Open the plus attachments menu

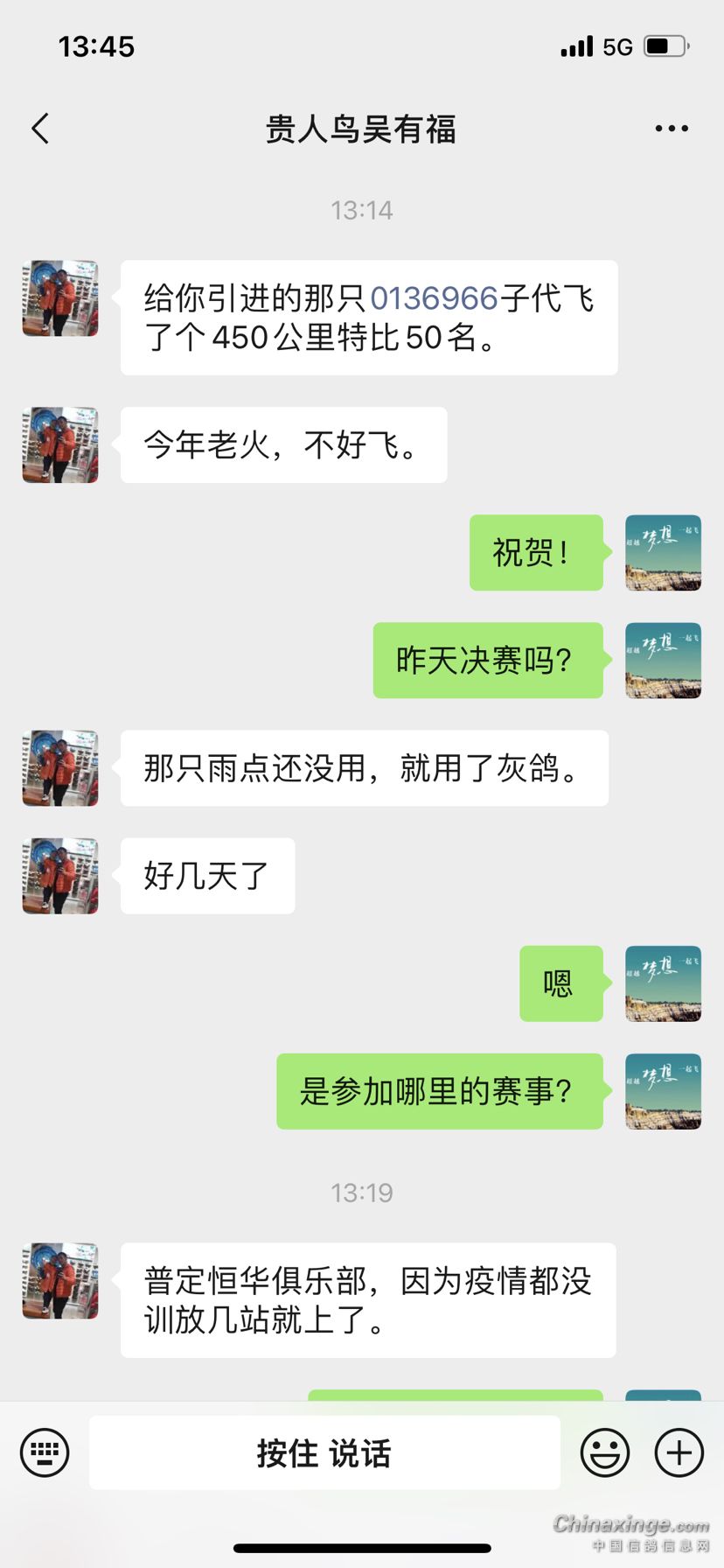679,1453
